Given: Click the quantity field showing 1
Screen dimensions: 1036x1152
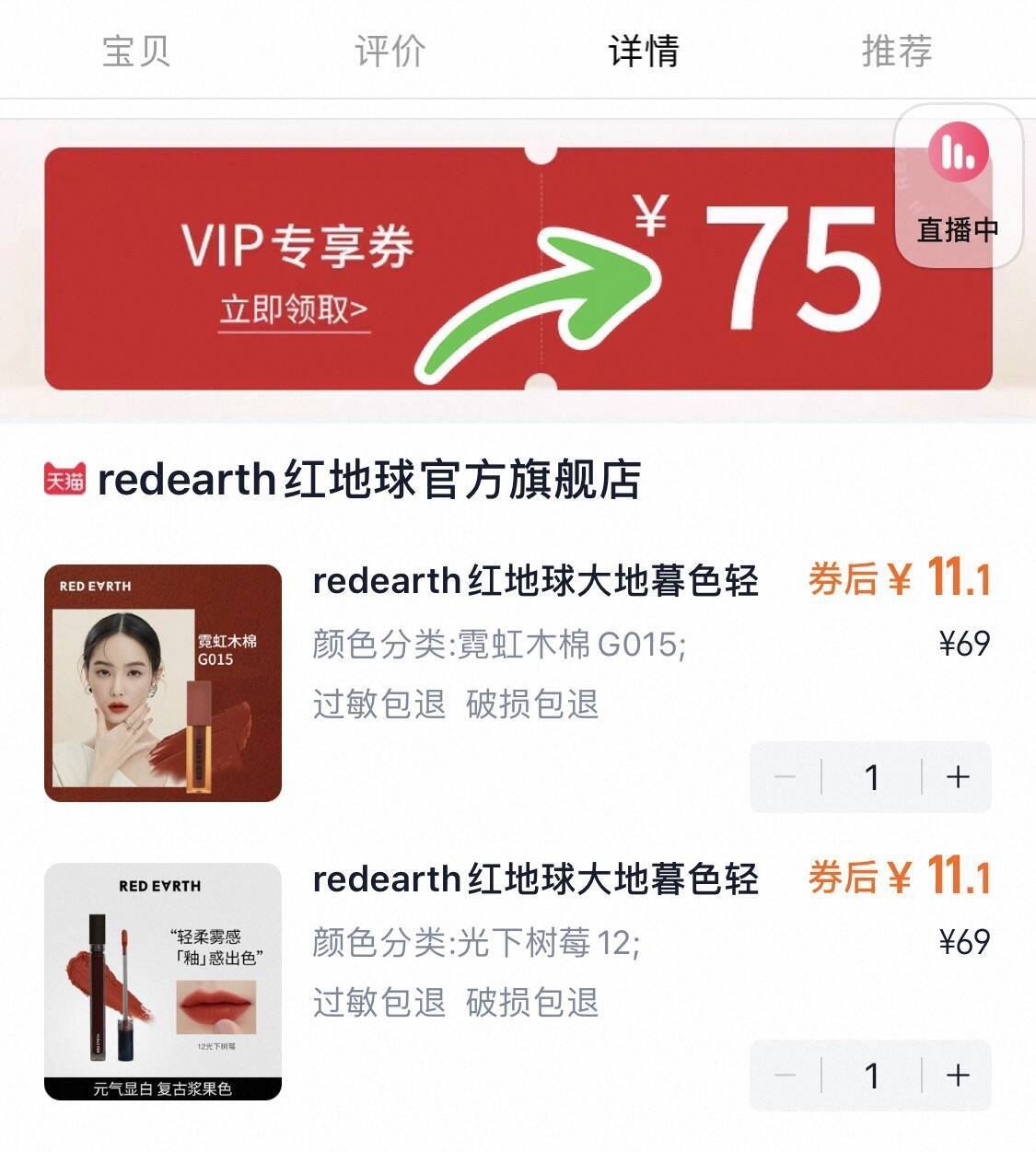Looking at the screenshot, I should (x=871, y=778).
